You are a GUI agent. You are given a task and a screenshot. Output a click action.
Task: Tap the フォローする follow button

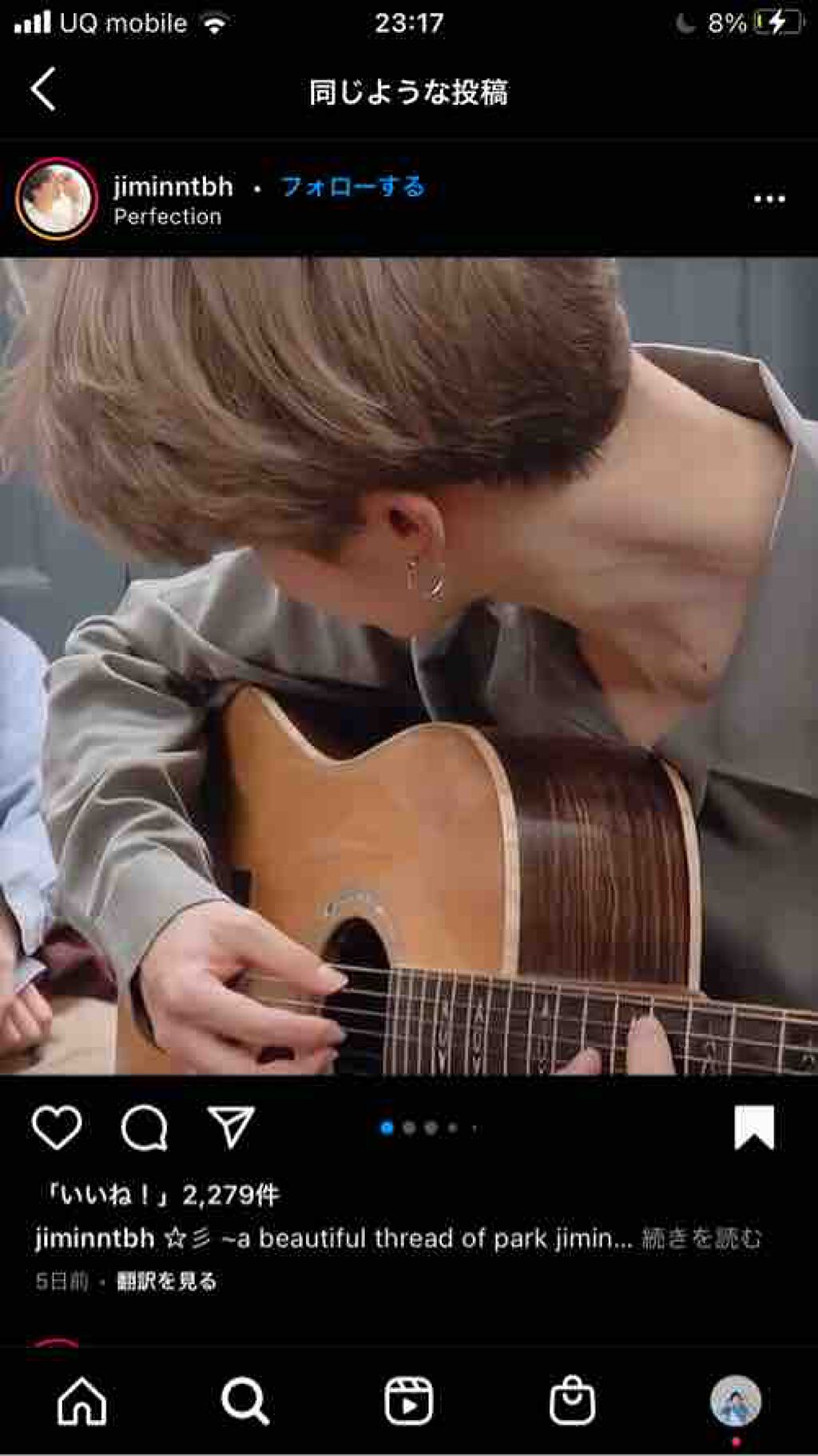352,187
